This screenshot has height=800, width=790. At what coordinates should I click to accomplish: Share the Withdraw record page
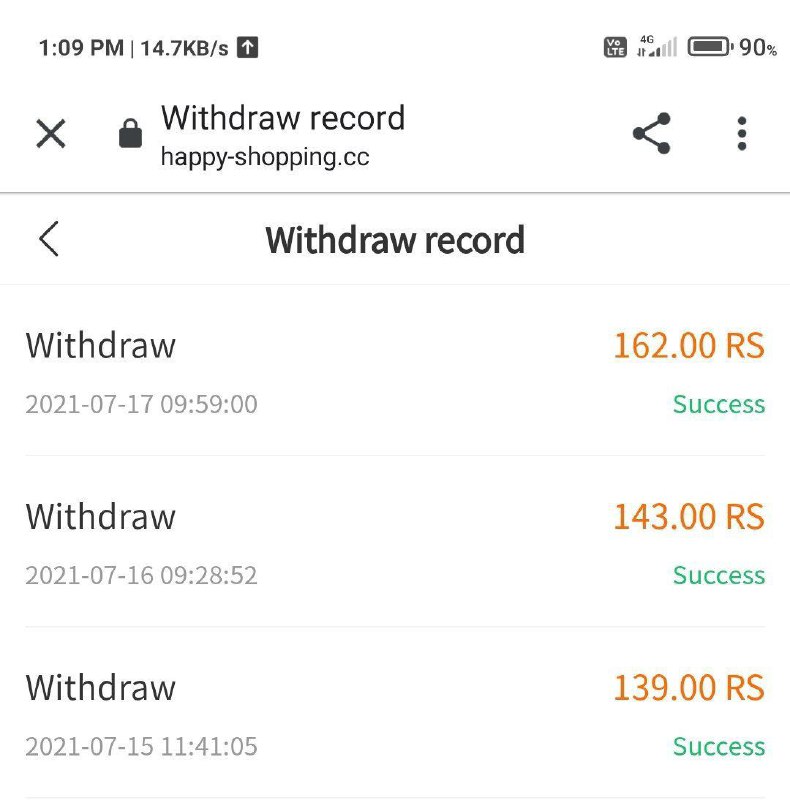click(x=652, y=133)
